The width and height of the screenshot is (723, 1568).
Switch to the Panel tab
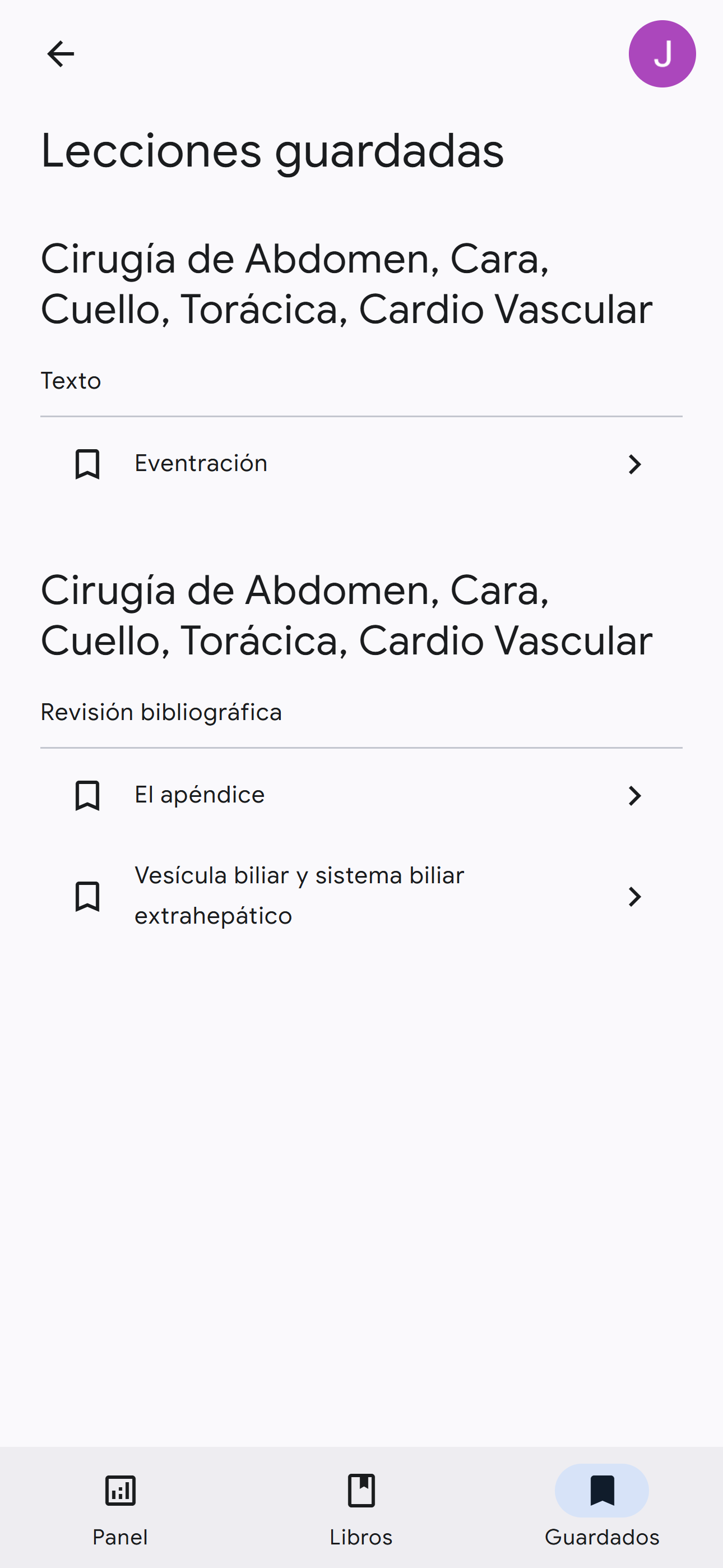[x=120, y=1509]
